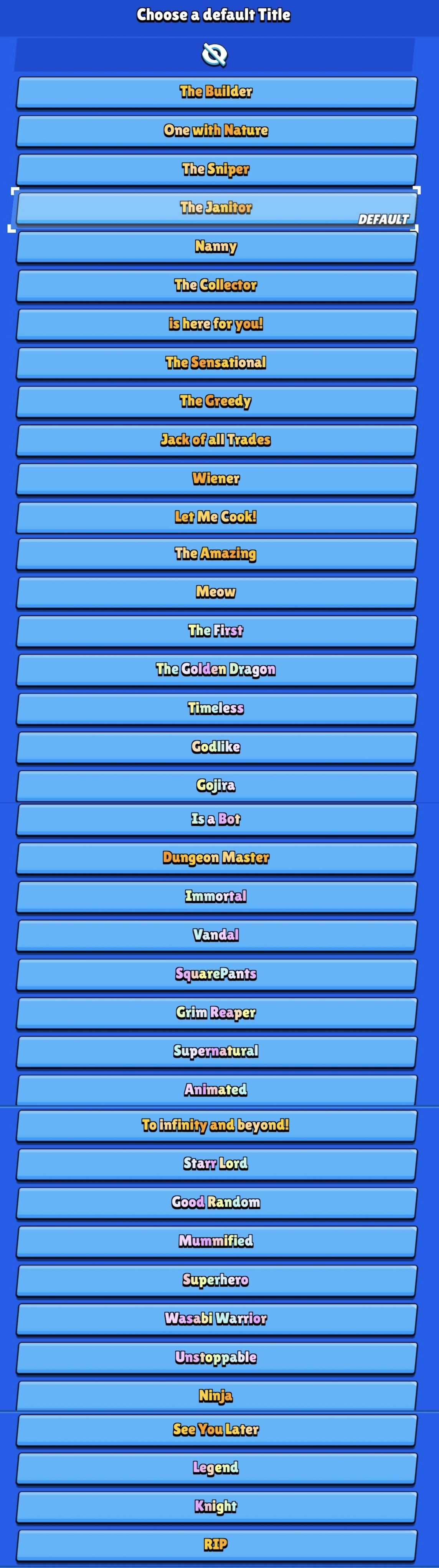
Task: Select the Is a Bot title
Action: tap(216, 819)
